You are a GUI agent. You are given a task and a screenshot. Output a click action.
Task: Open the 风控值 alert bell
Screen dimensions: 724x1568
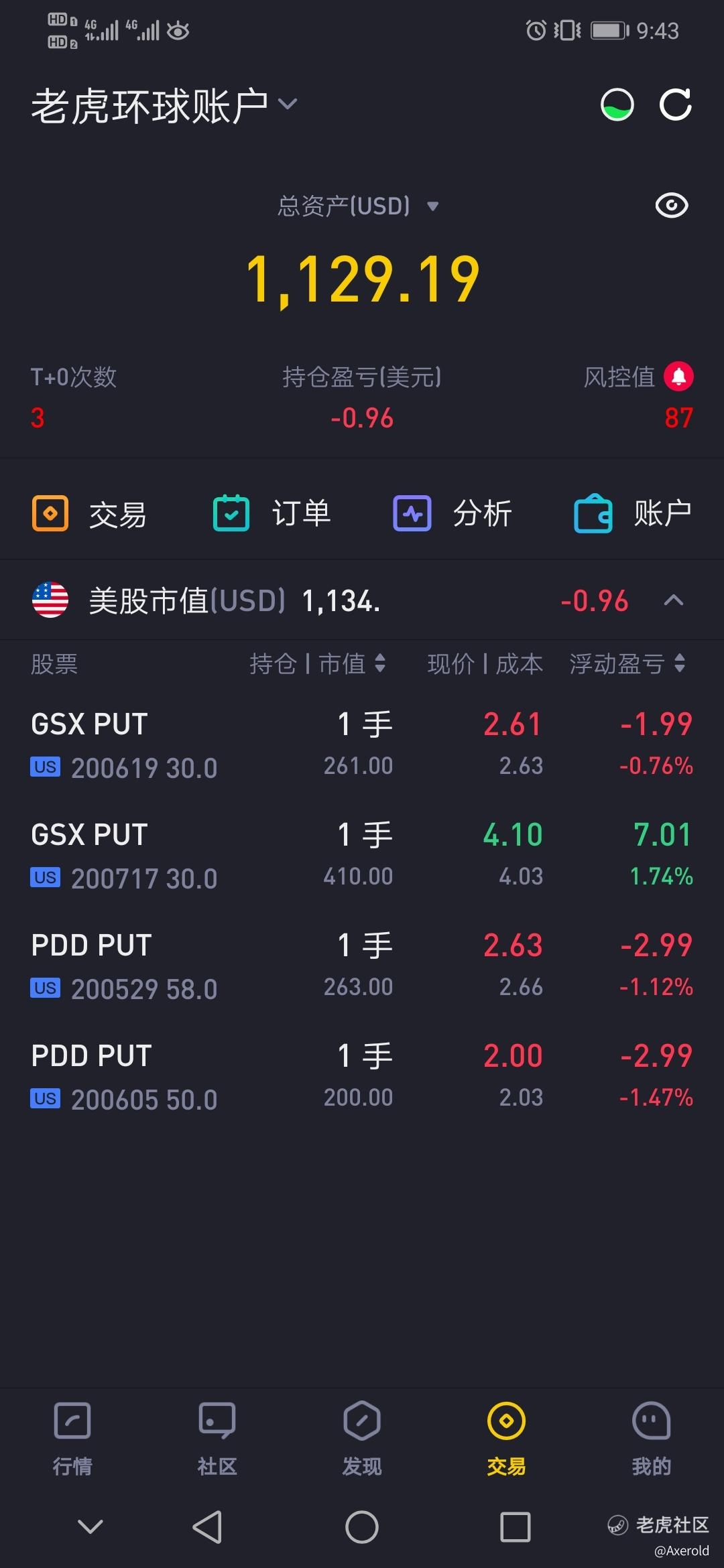(x=678, y=377)
